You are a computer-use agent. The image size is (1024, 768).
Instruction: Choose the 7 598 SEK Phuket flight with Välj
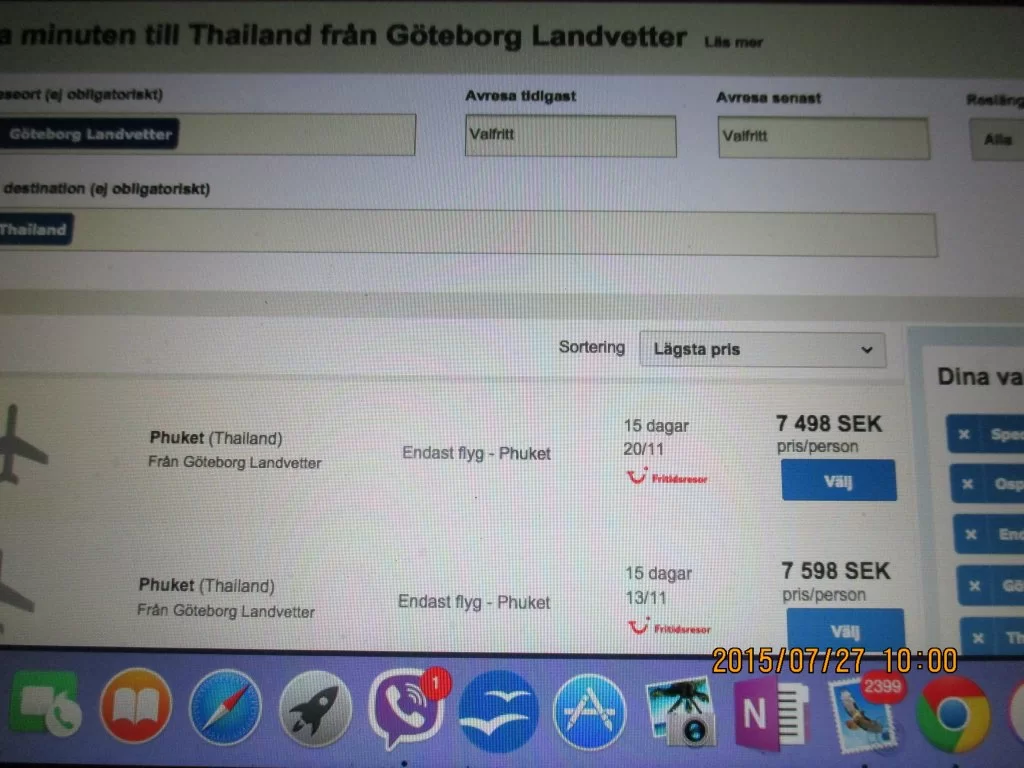[845, 629]
